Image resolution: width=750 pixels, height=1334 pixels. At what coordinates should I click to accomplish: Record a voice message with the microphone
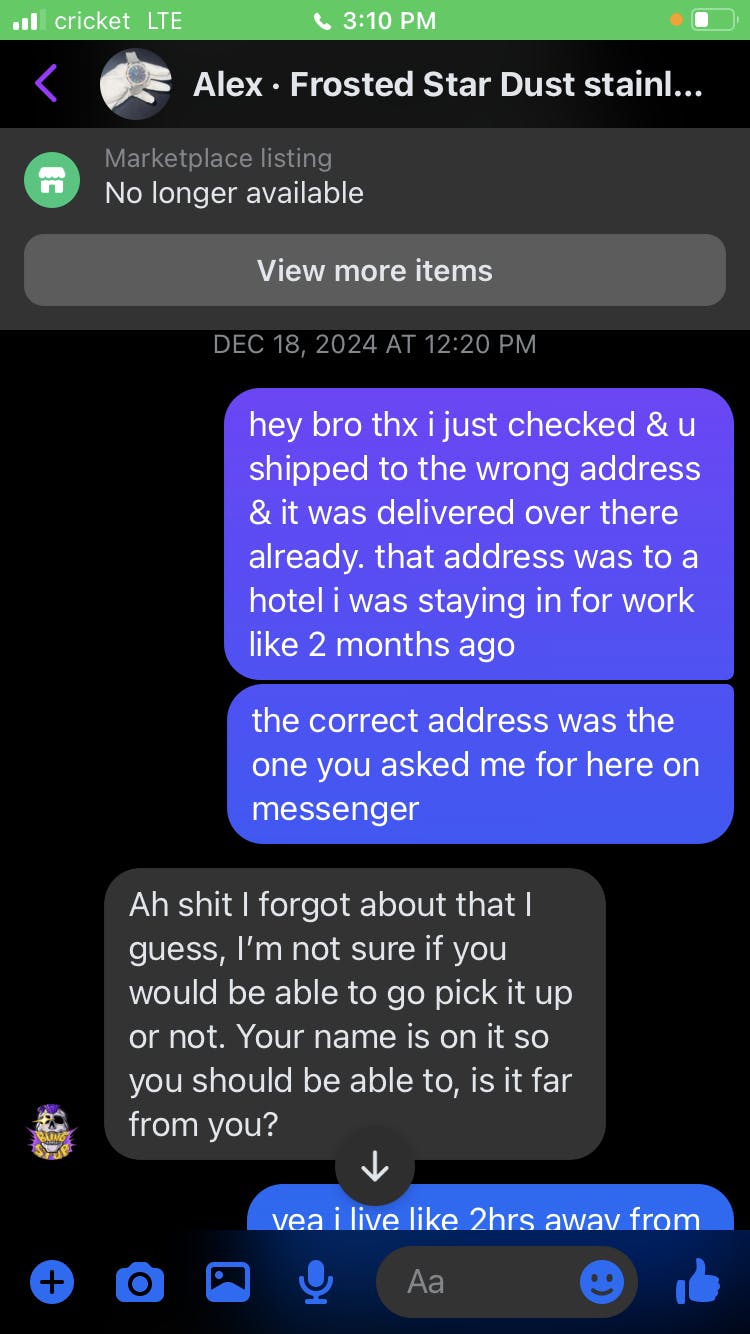coord(316,1281)
